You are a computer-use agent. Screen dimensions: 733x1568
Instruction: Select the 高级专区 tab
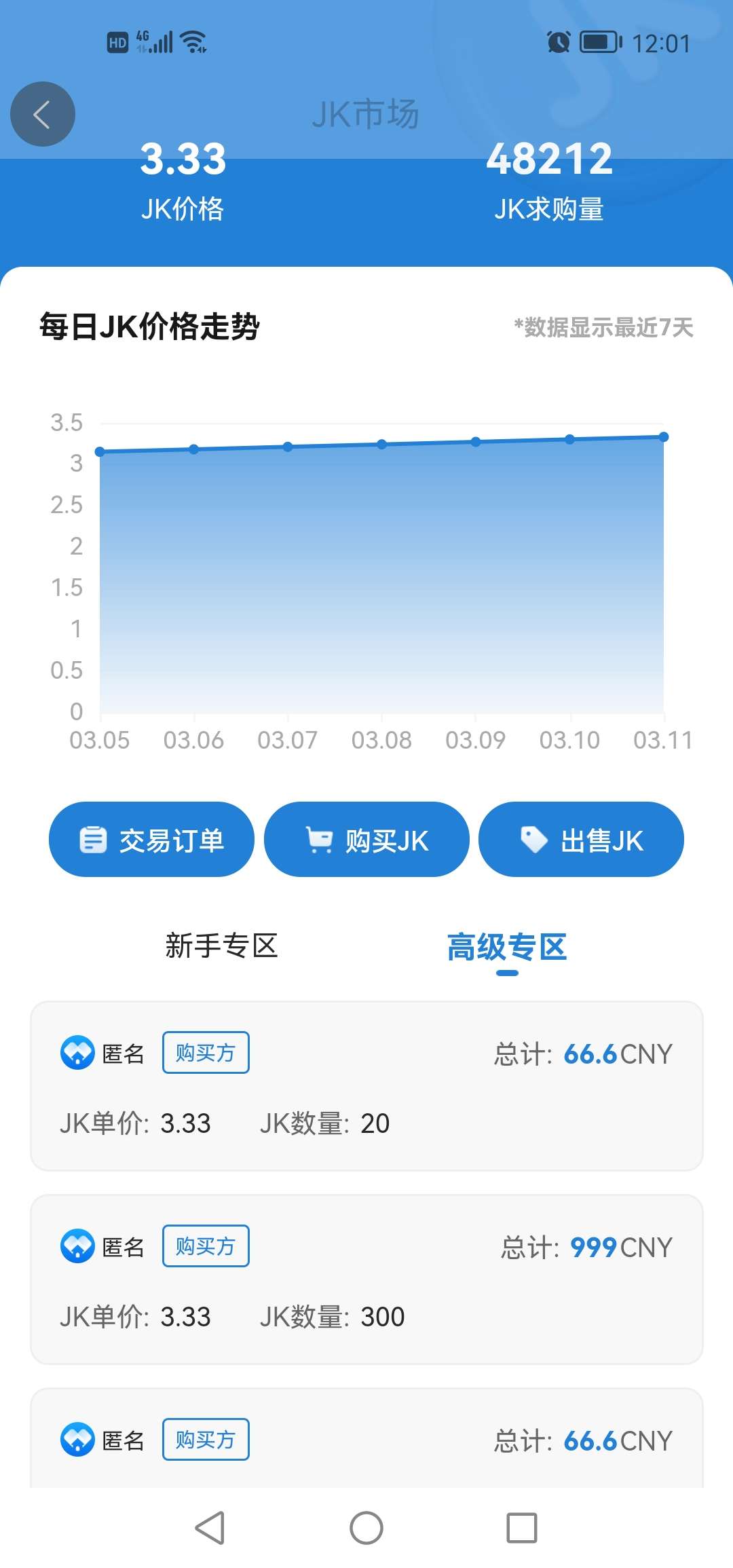[x=507, y=947]
